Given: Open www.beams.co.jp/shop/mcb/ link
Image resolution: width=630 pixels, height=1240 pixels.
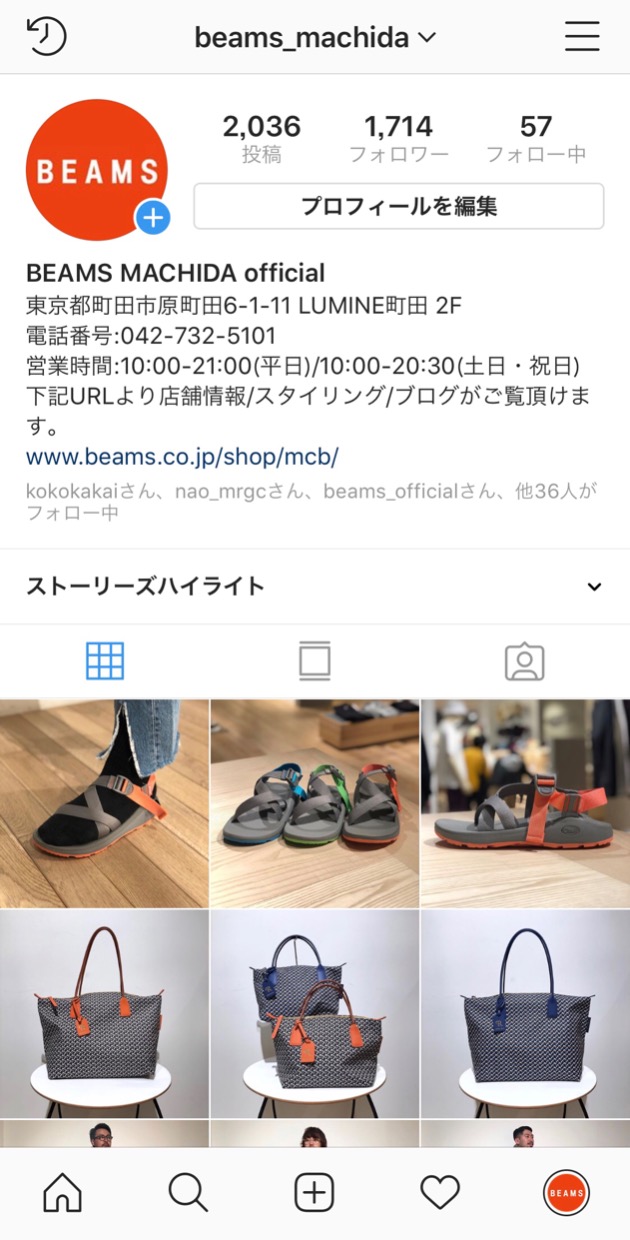Looking at the screenshot, I should pyautogui.click(x=182, y=457).
